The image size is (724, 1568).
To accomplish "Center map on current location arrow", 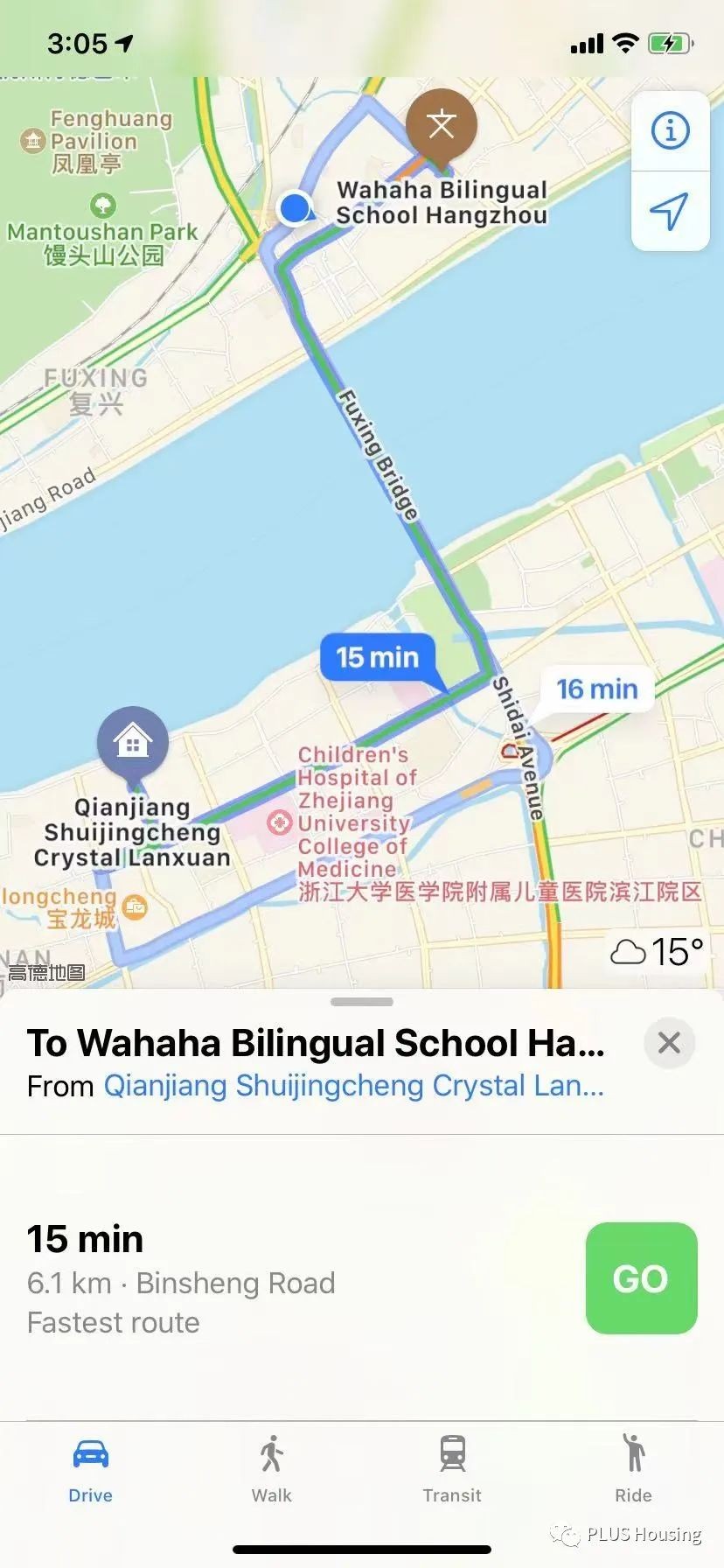I will point(670,211).
